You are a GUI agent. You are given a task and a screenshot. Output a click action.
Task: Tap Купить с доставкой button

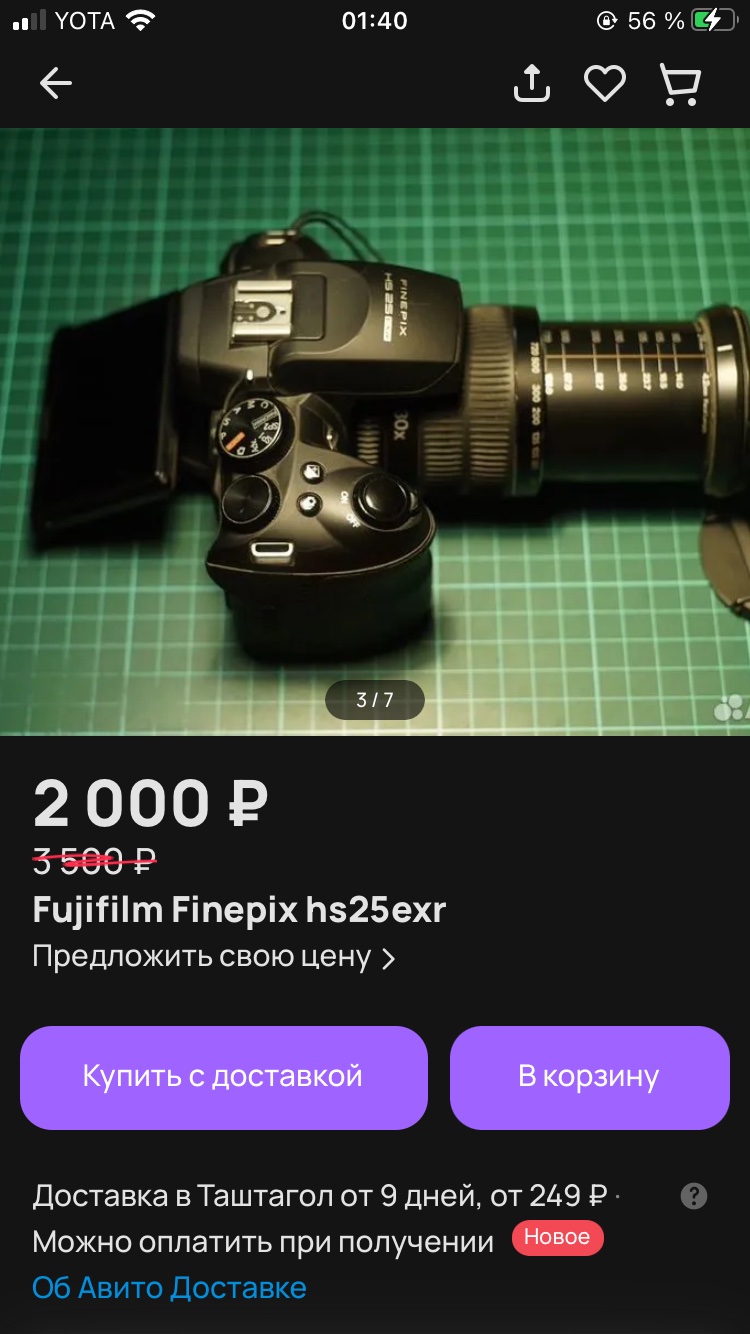tap(223, 1077)
